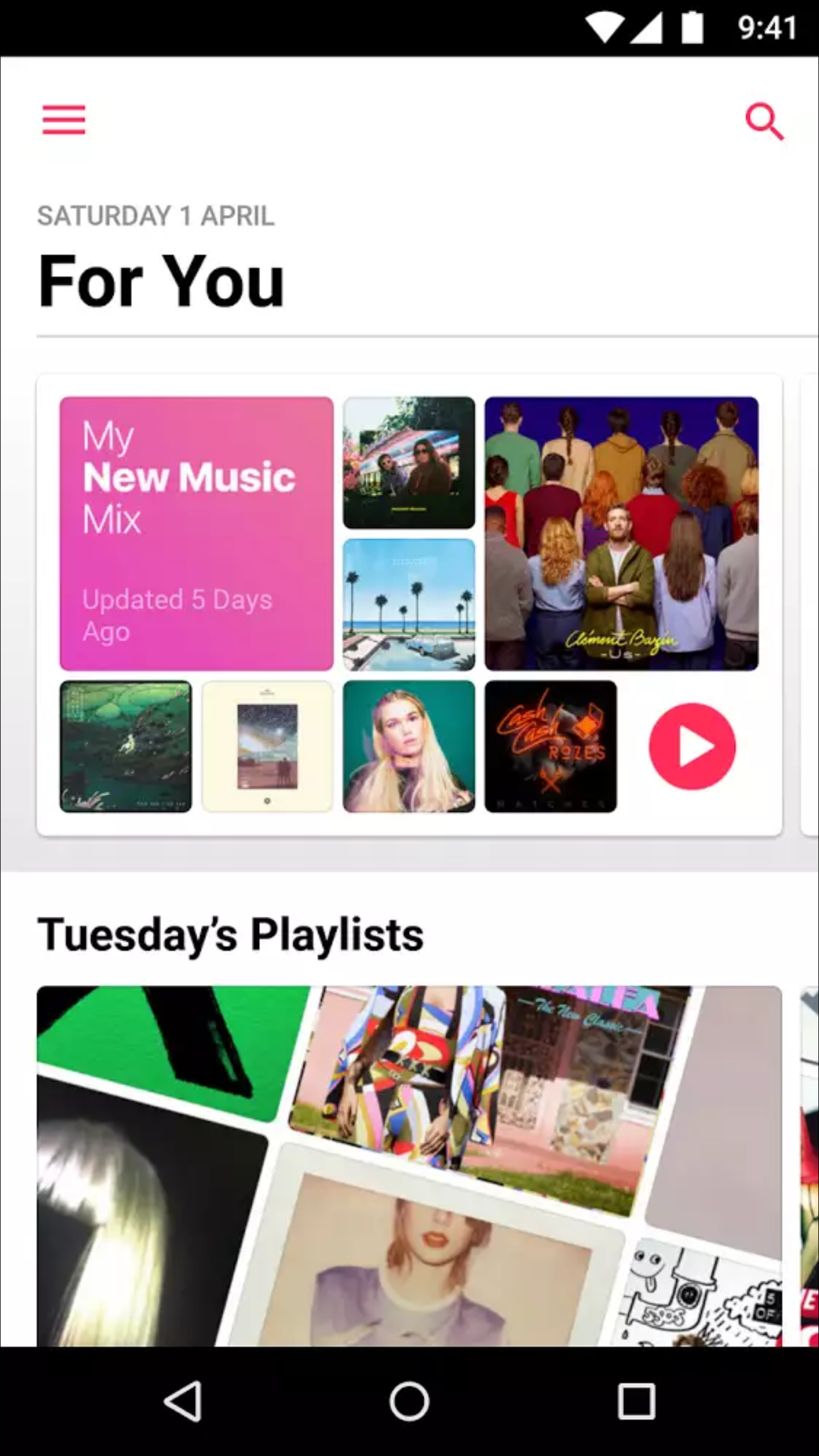Open the blonde woman teal album cover
Viewport: 819px width, 1456px height.
408,746
